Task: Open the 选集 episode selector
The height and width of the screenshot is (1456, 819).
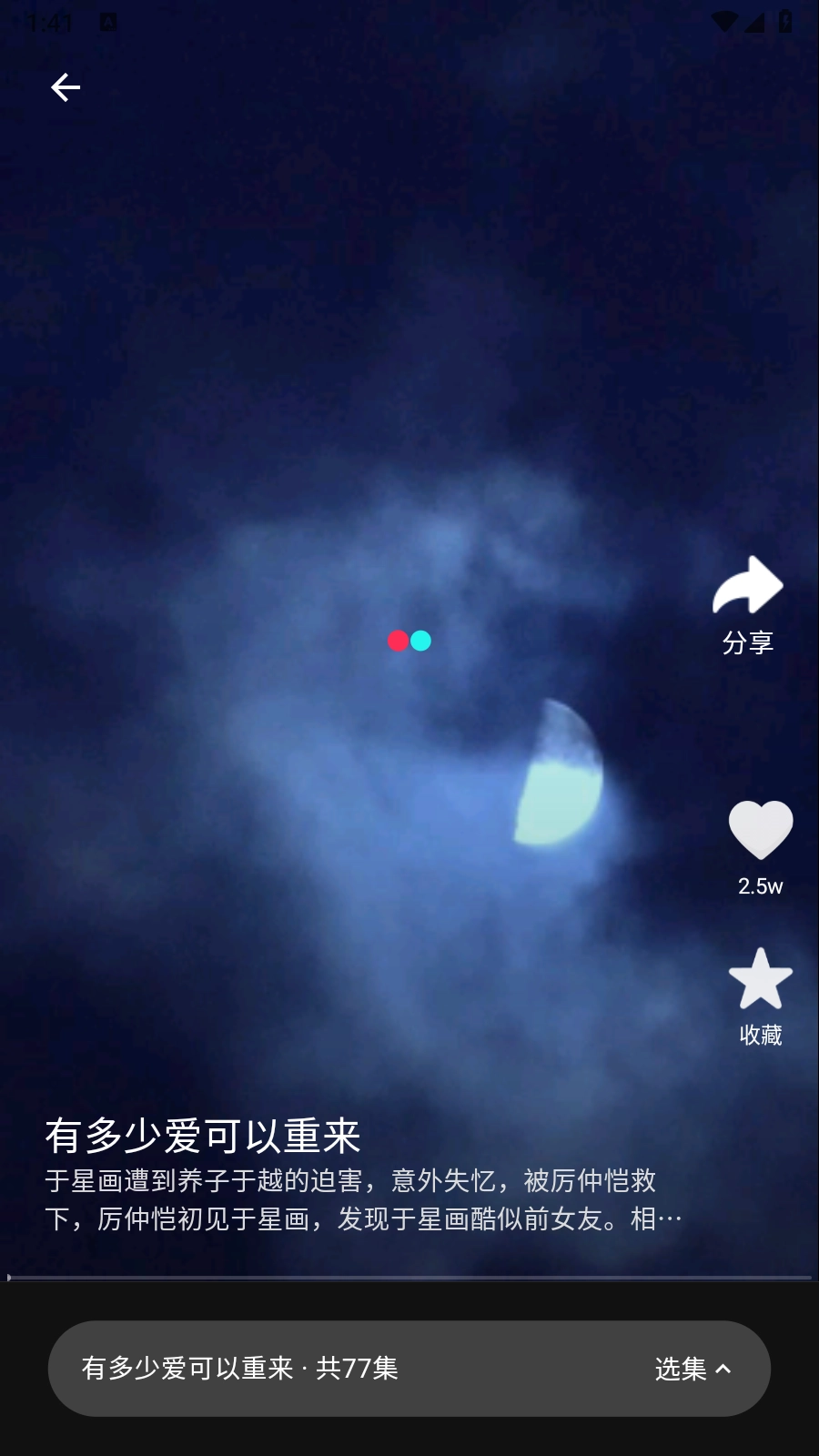Action: click(x=693, y=1369)
